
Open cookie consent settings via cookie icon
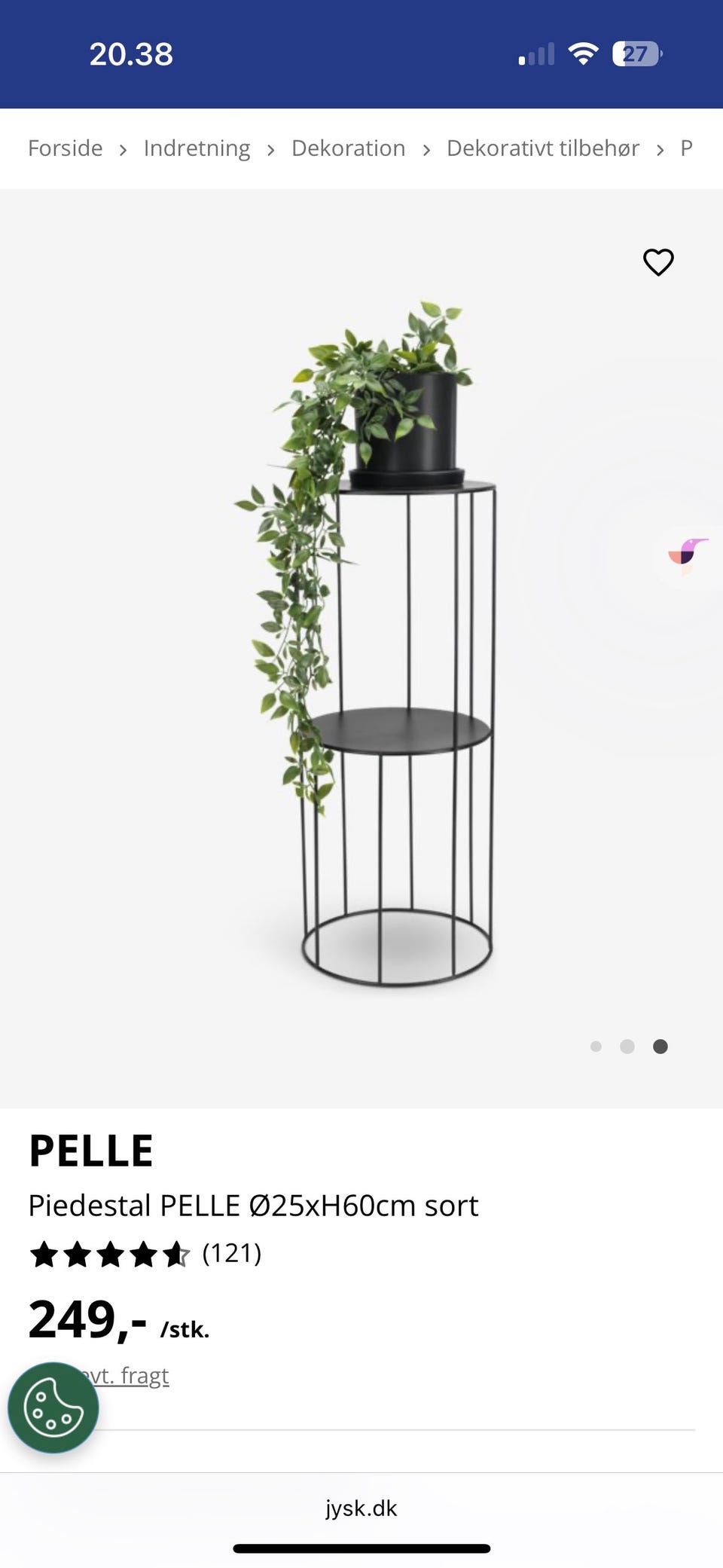(53, 1408)
